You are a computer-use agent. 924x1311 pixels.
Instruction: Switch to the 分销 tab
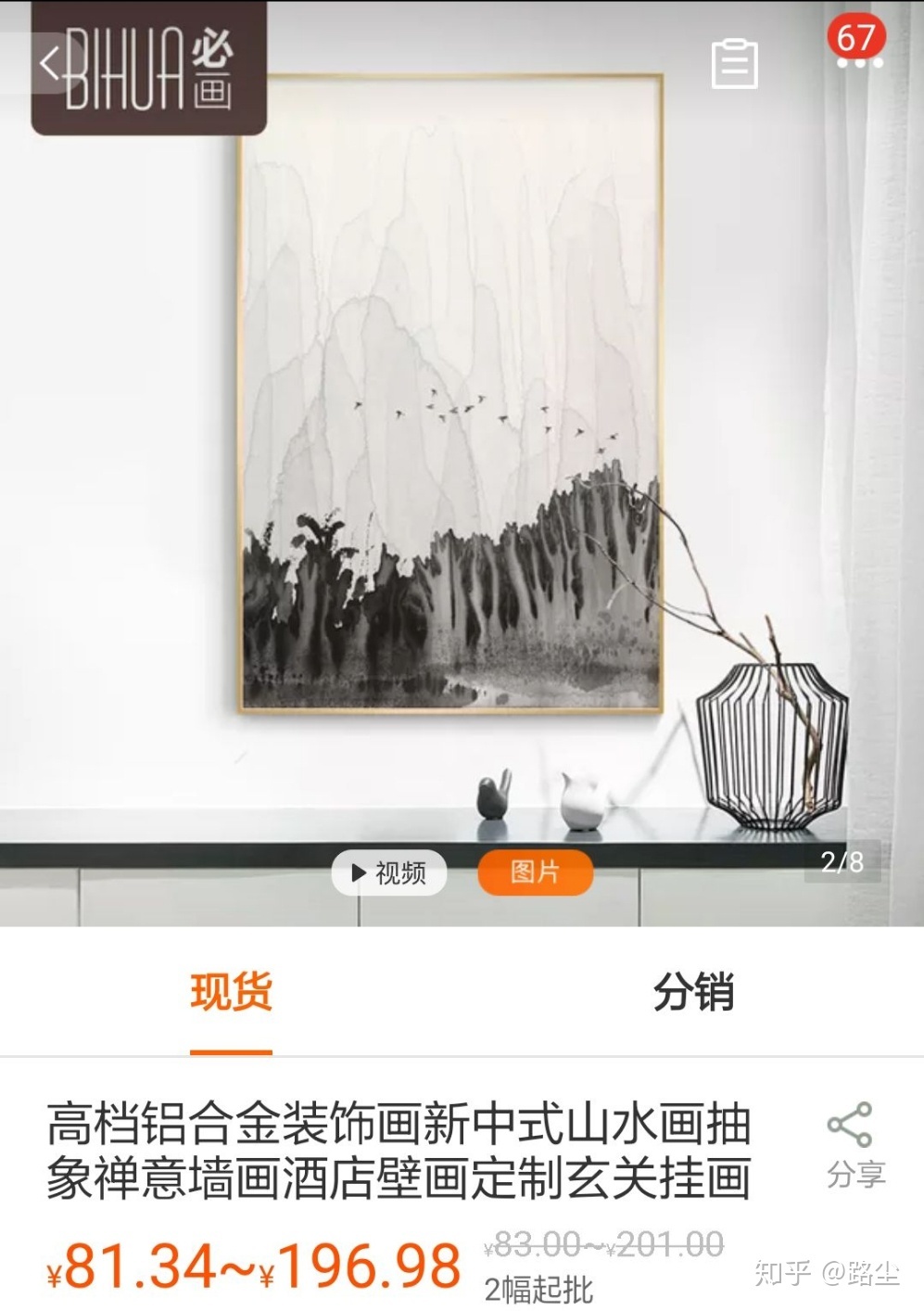[x=693, y=992]
